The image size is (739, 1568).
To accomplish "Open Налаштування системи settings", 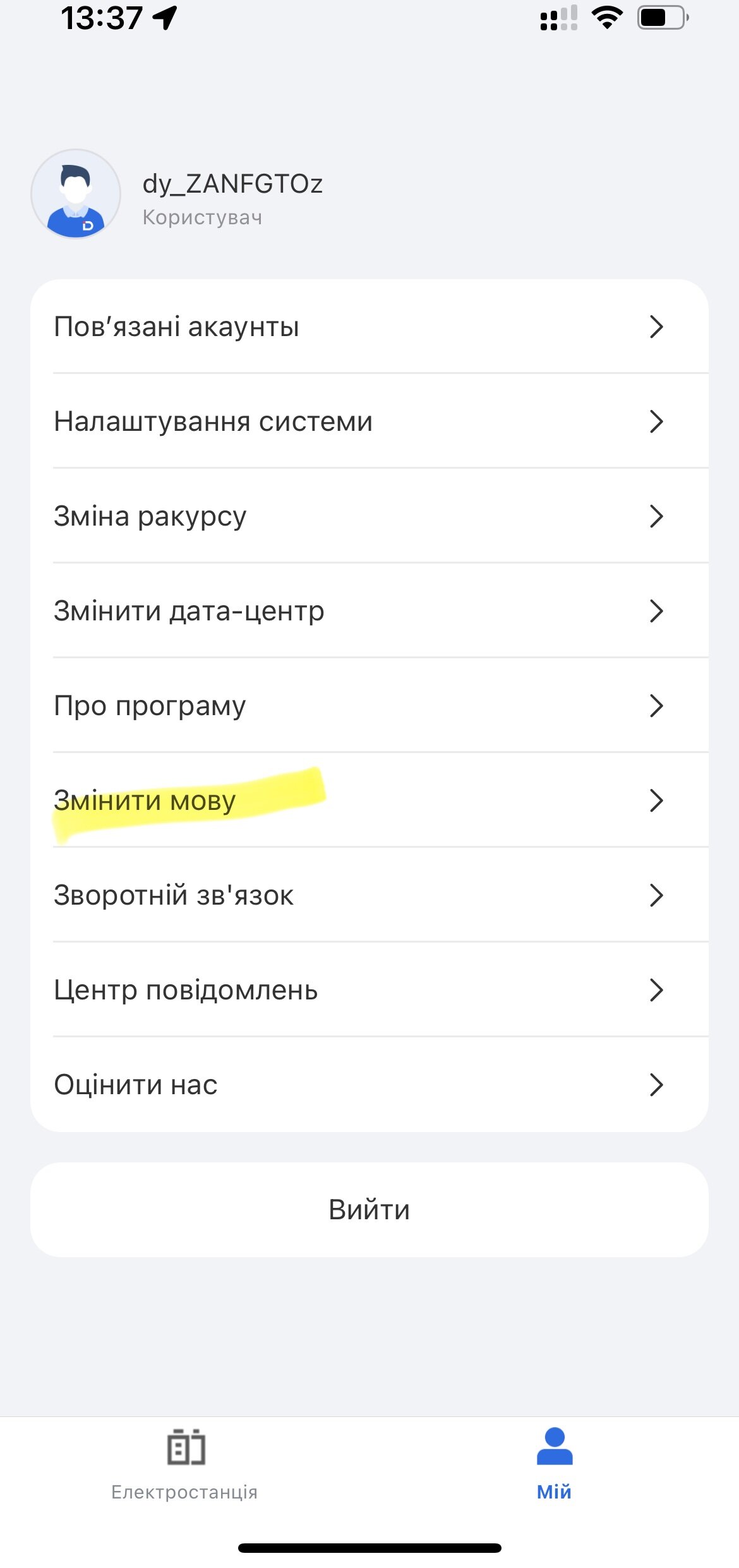I will (369, 421).
